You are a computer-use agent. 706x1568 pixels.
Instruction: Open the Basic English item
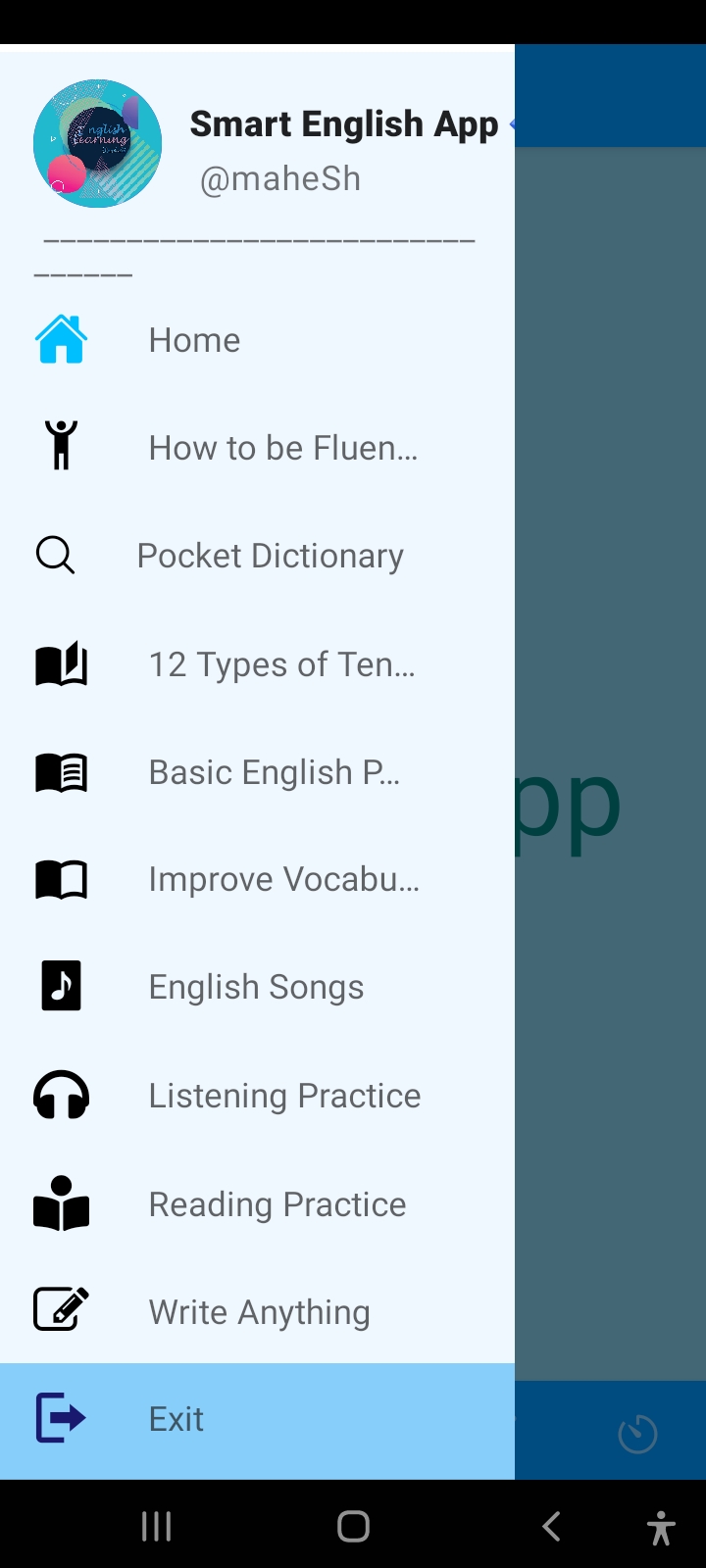click(x=274, y=772)
